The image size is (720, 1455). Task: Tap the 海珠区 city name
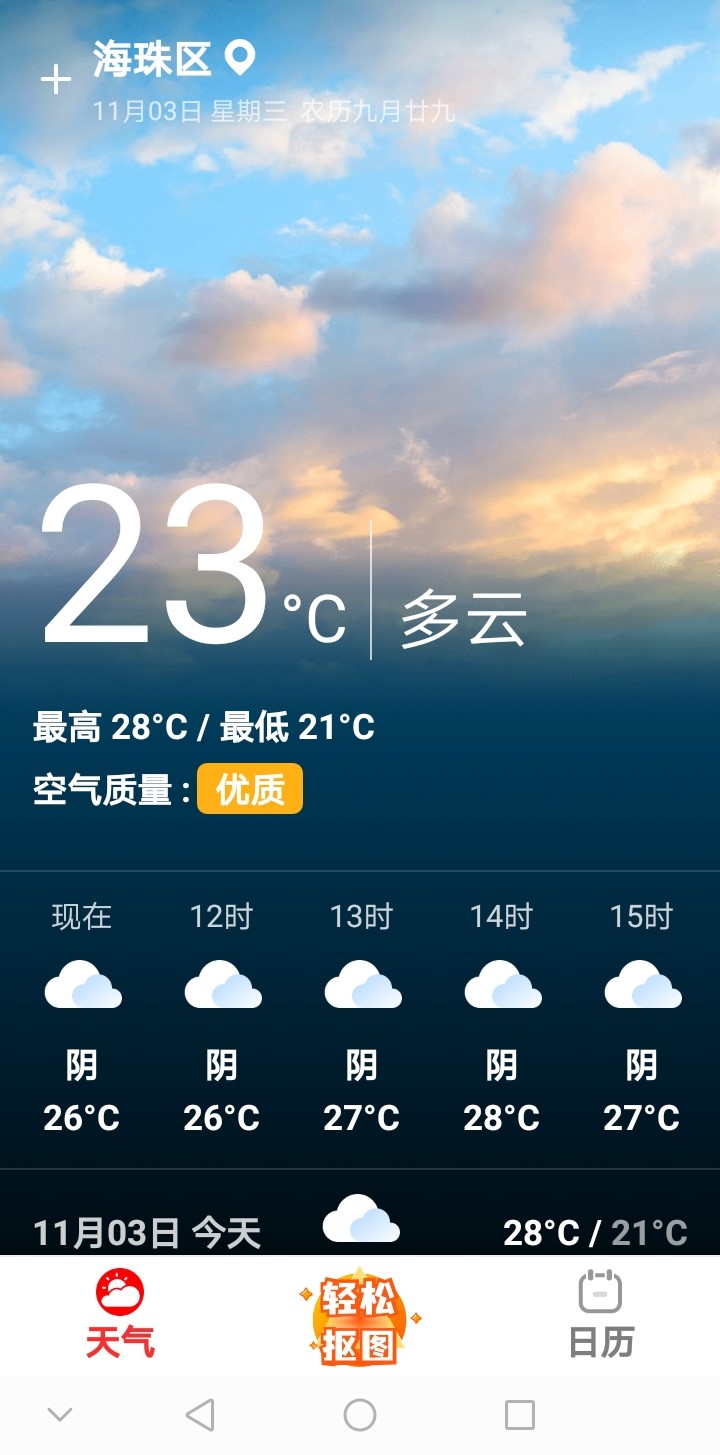click(x=150, y=60)
